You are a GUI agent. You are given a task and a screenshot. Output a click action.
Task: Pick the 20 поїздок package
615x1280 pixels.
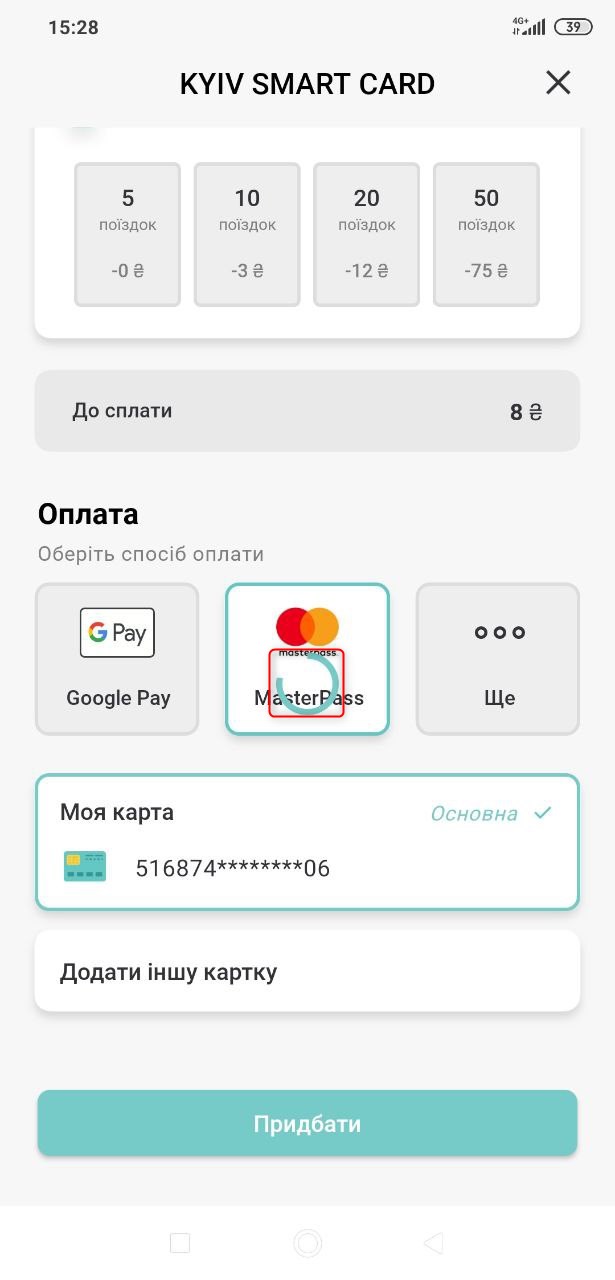click(x=367, y=234)
